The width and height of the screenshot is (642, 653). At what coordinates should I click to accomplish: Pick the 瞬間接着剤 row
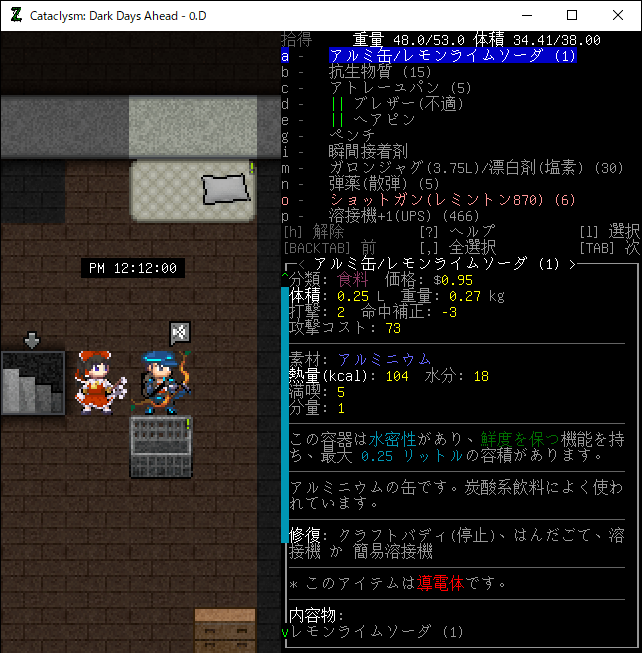pyautogui.click(x=368, y=150)
